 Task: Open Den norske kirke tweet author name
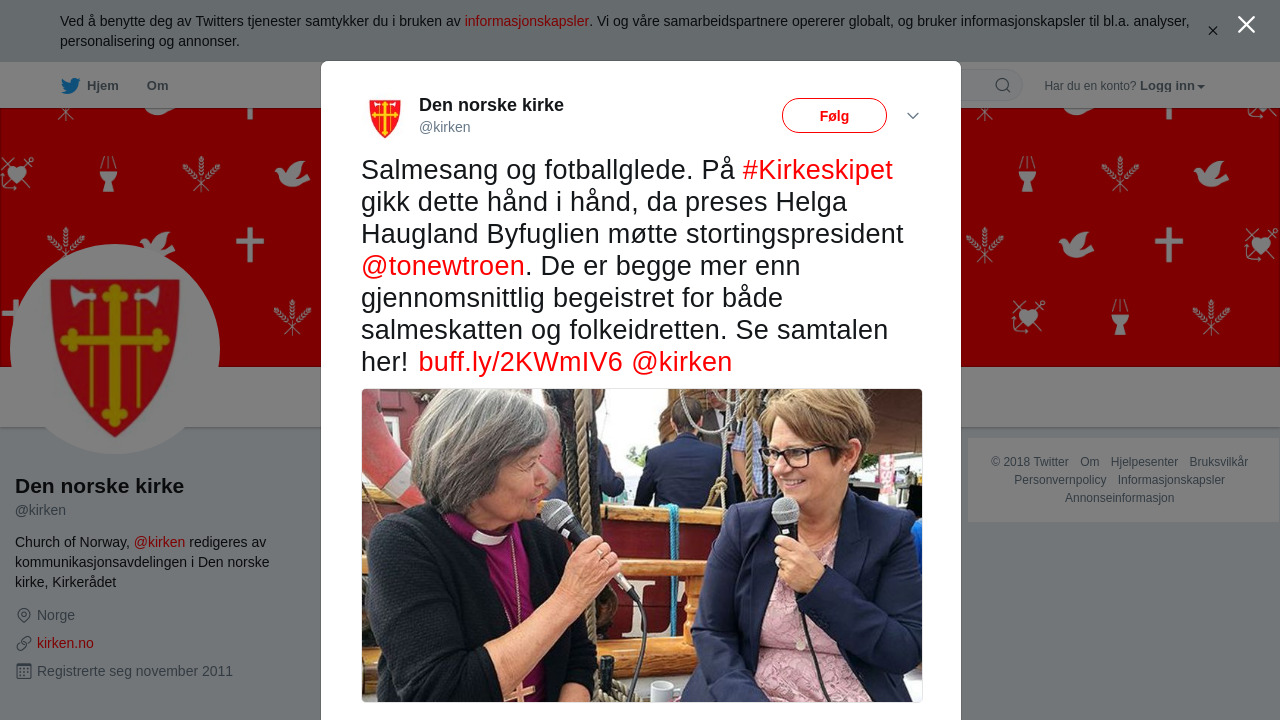pos(491,105)
